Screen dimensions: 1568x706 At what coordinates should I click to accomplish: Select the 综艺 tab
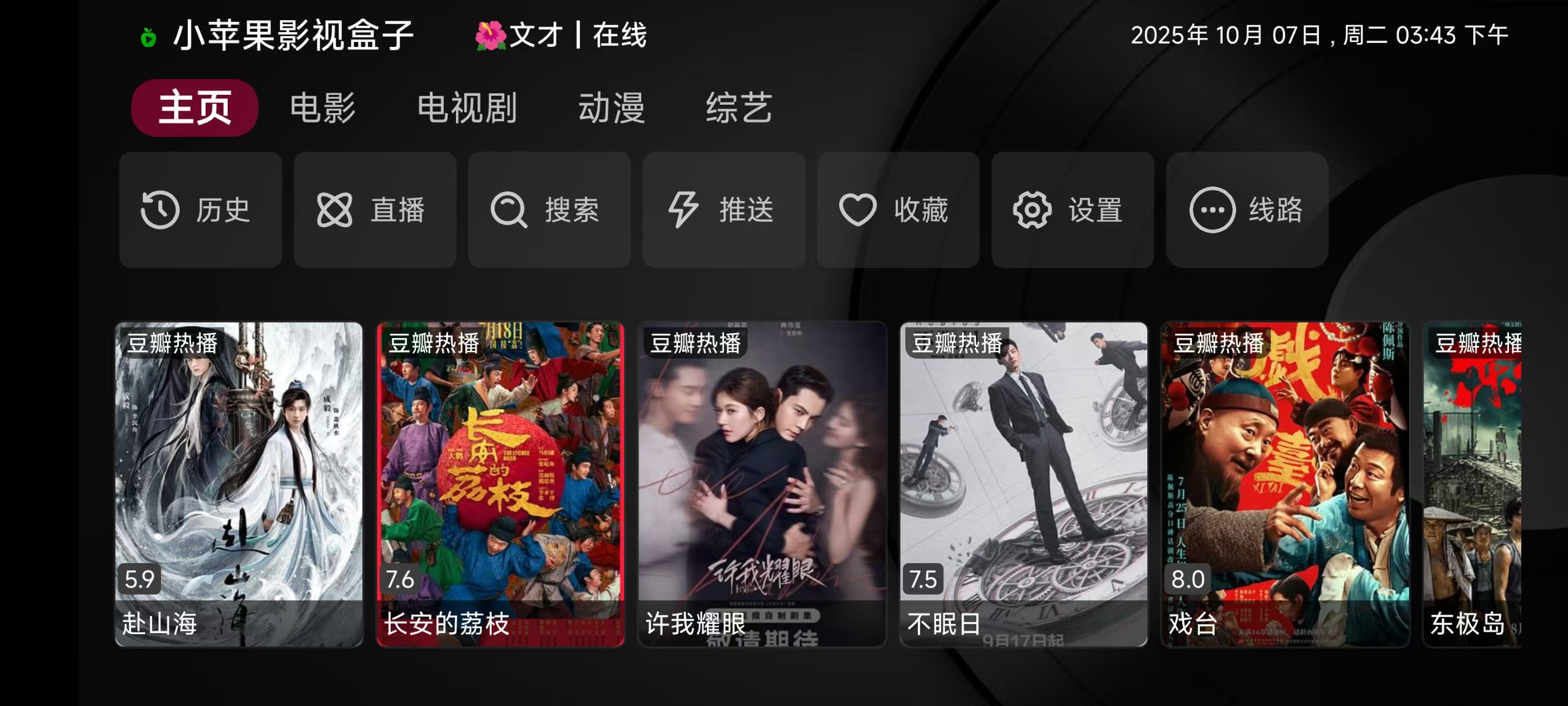click(738, 108)
